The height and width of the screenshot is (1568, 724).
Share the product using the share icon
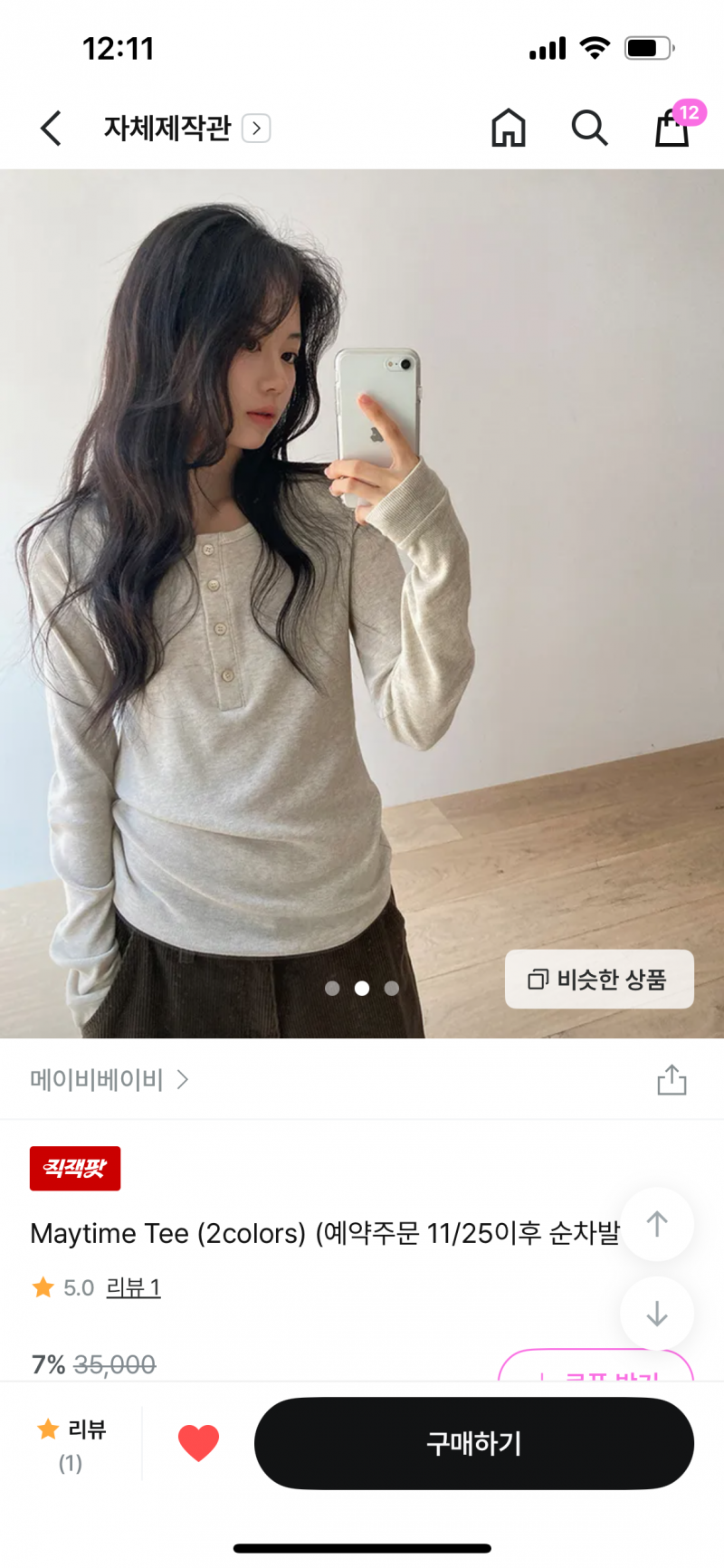671,1079
